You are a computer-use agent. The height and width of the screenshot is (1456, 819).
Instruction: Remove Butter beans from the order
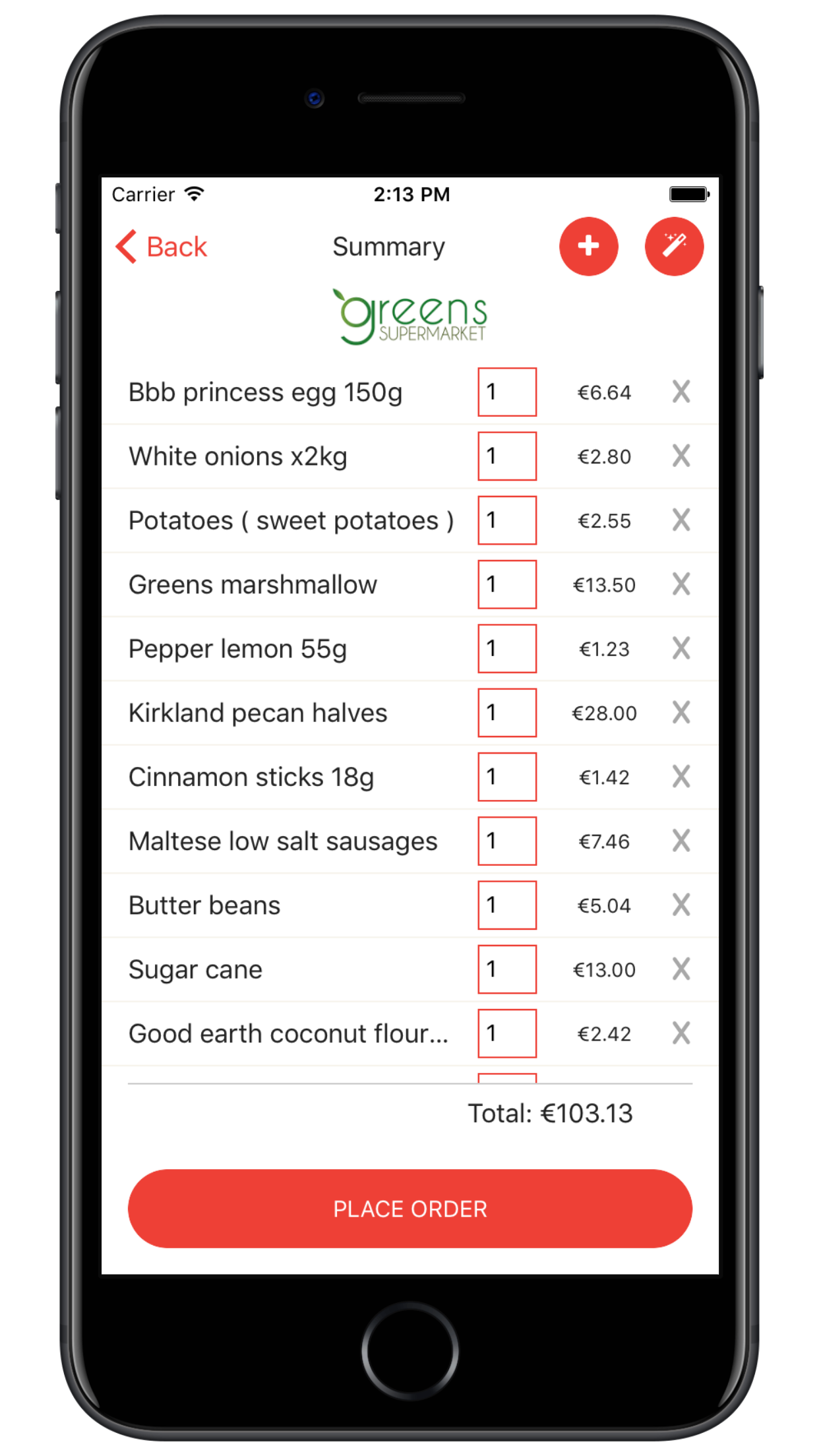(681, 905)
